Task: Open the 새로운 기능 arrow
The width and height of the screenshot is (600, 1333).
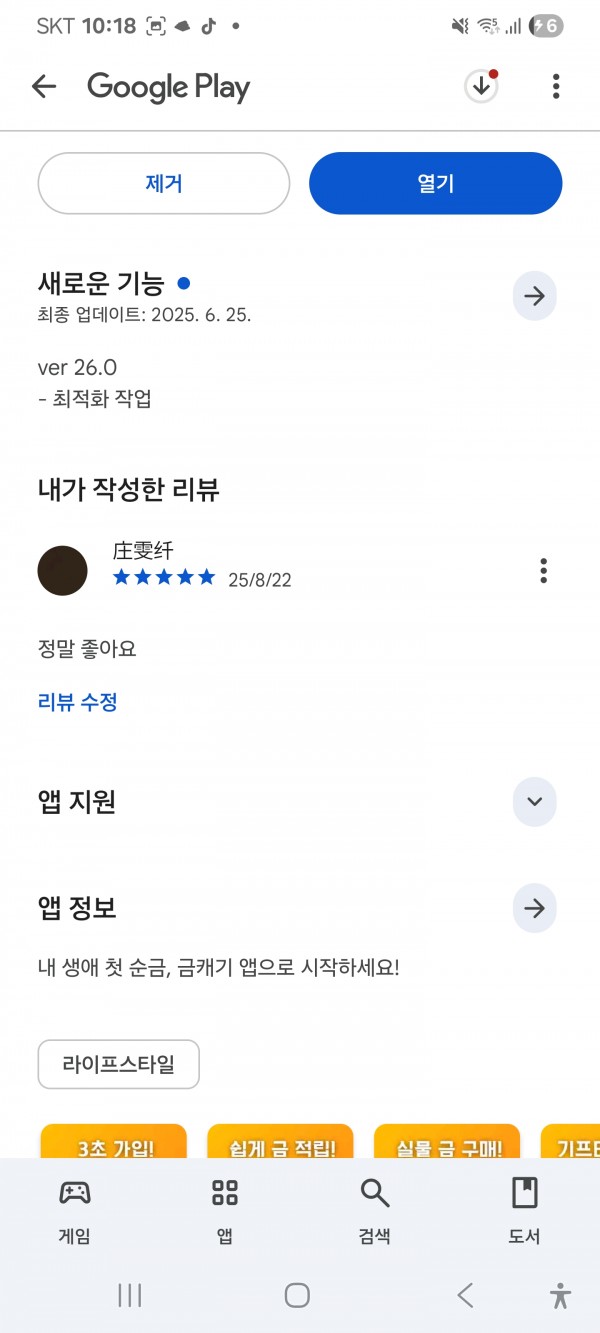Action: click(x=534, y=296)
